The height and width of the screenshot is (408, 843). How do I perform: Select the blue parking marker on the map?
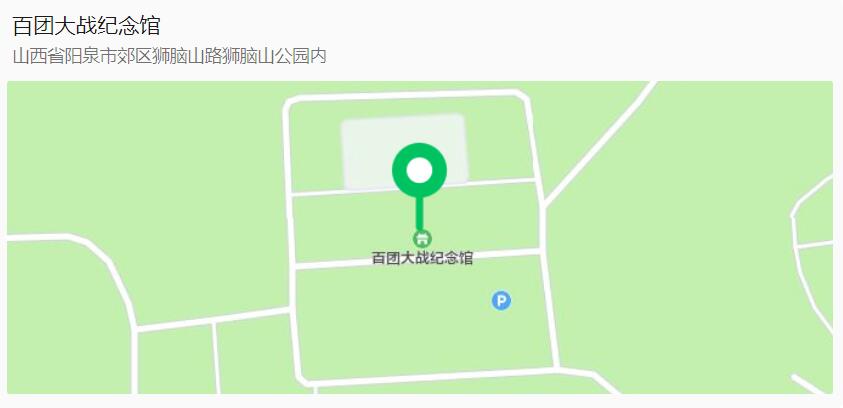click(501, 300)
